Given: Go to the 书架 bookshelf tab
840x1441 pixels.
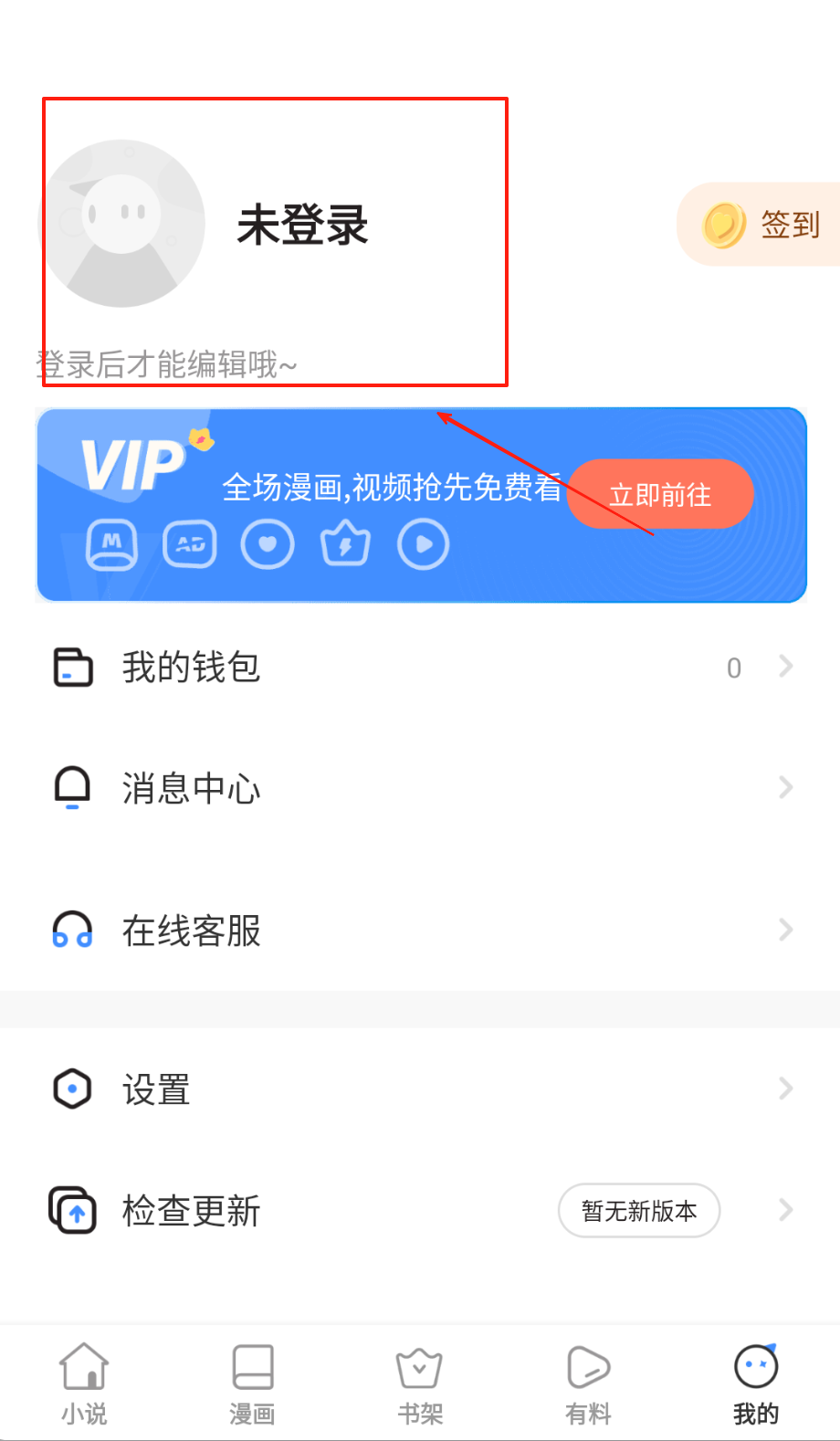Looking at the screenshot, I should tap(420, 1384).
